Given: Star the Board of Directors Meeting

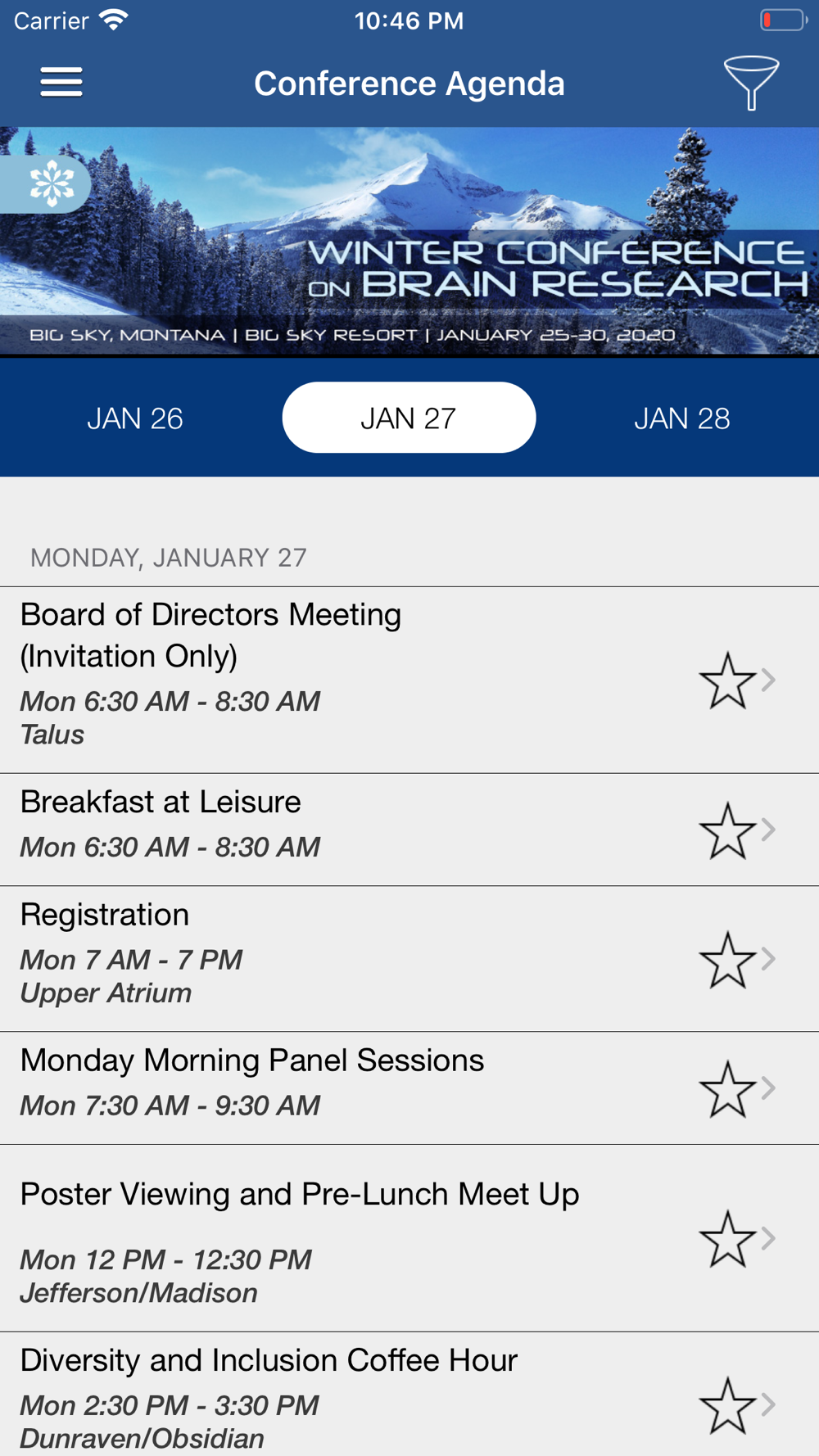Looking at the screenshot, I should [727, 680].
